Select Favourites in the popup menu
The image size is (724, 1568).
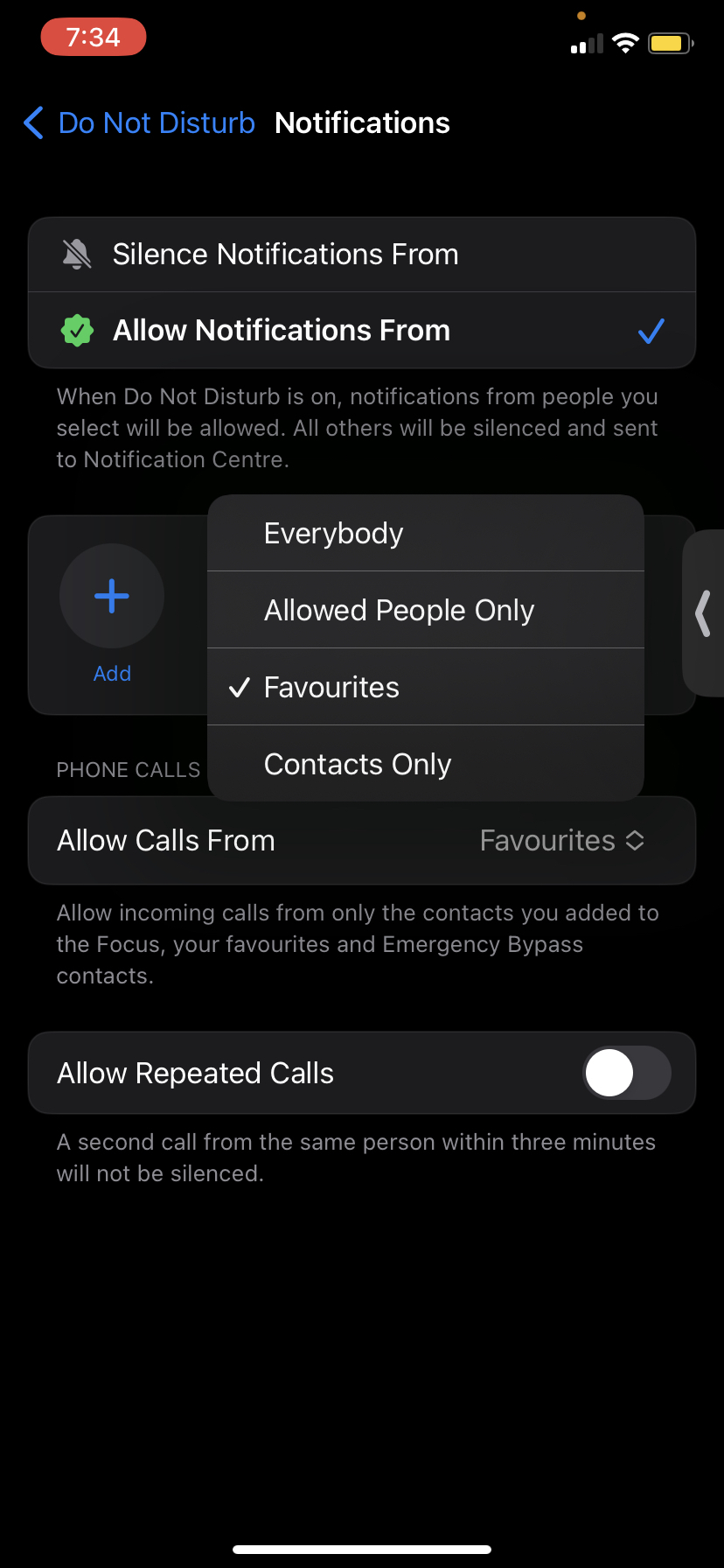(x=425, y=688)
